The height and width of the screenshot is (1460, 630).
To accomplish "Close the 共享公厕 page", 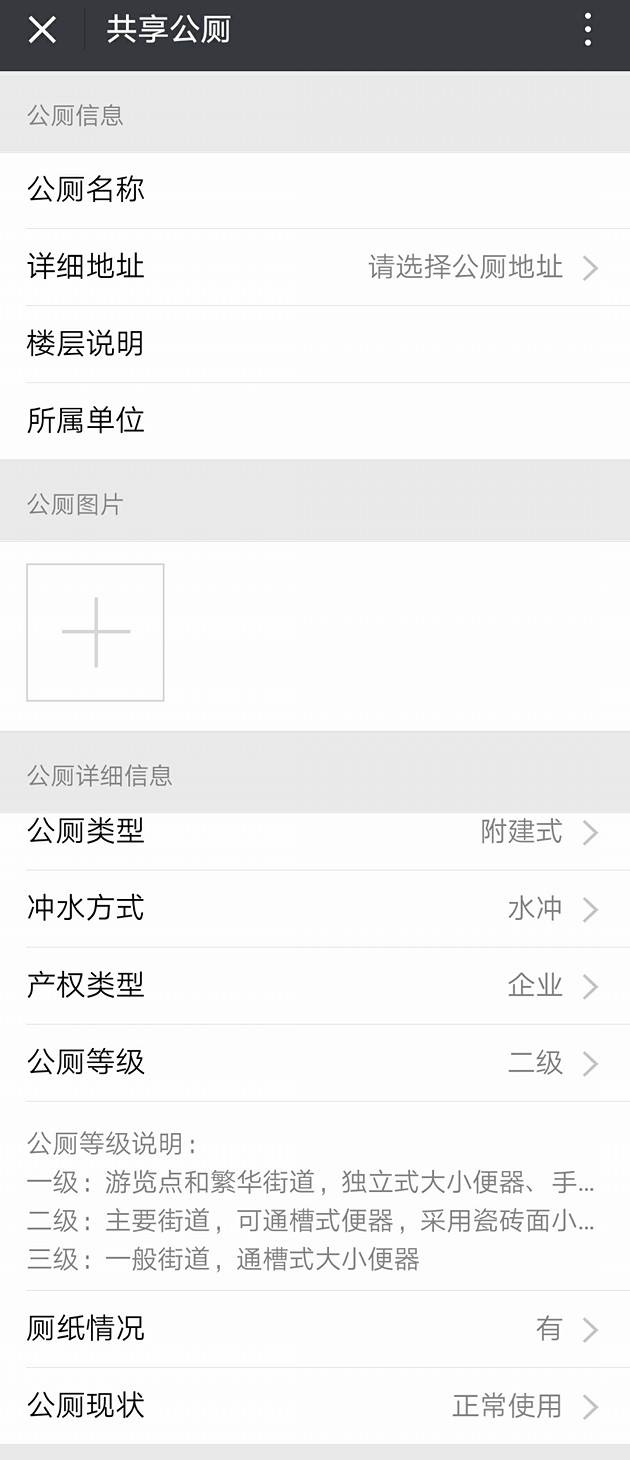I will pos(42,30).
